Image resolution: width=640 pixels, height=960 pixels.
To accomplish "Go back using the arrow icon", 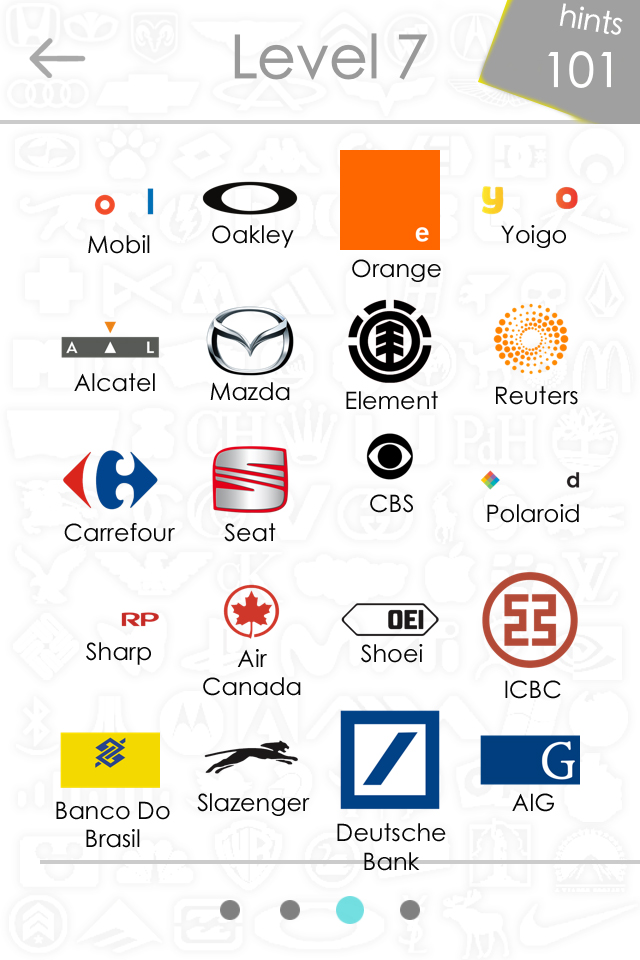I will [x=57, y=59].
